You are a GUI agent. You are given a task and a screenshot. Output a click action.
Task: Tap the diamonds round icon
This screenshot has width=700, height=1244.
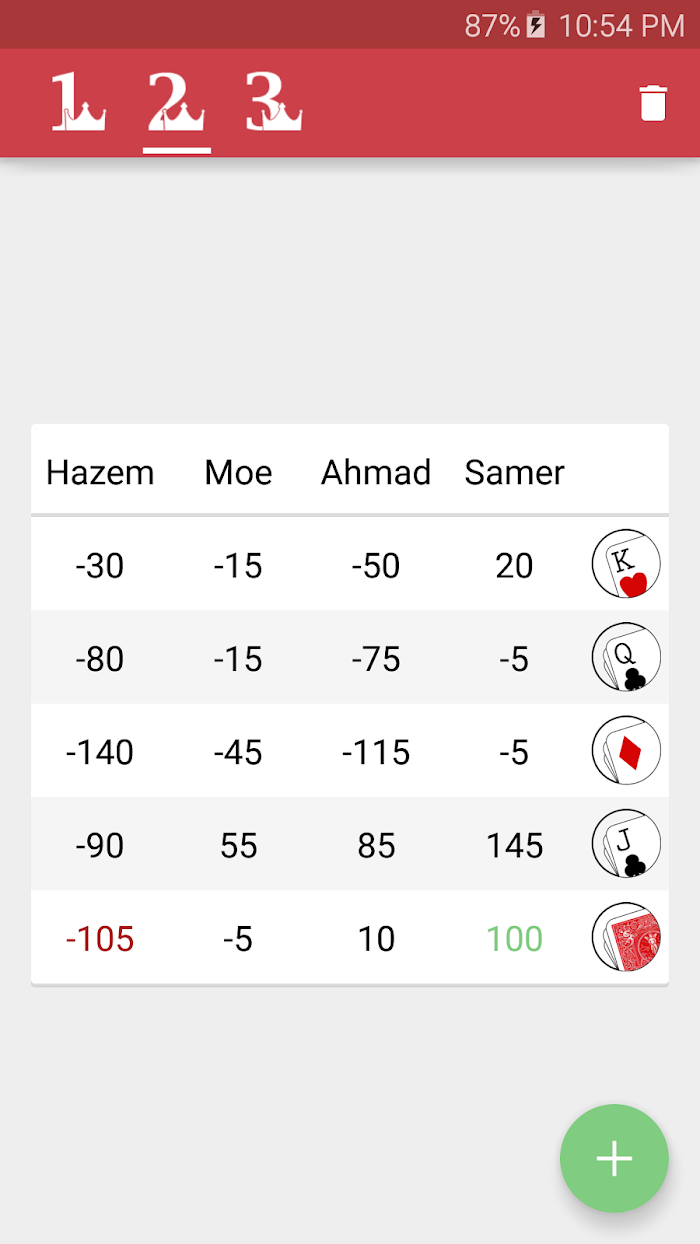pos(627,750)
